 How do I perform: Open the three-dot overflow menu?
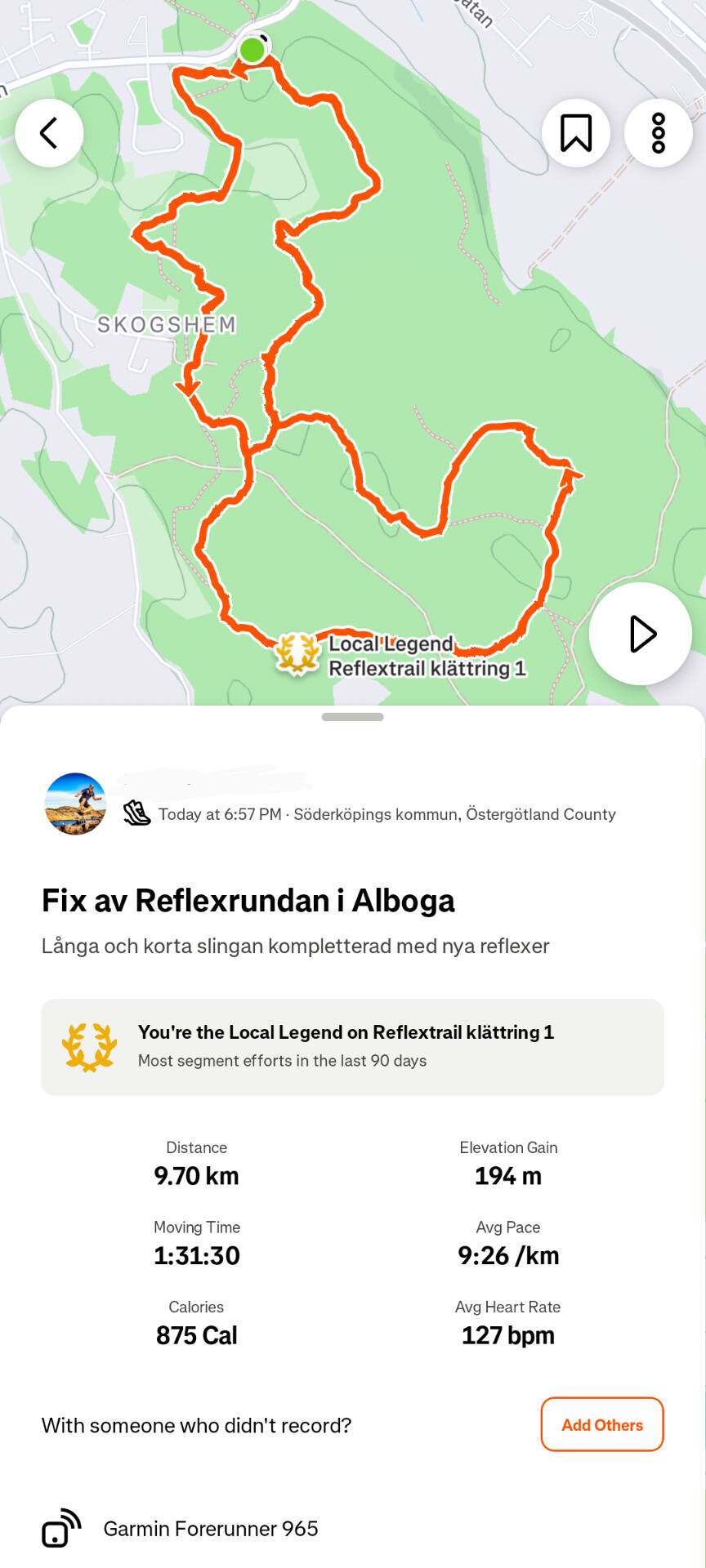[658, 133]
